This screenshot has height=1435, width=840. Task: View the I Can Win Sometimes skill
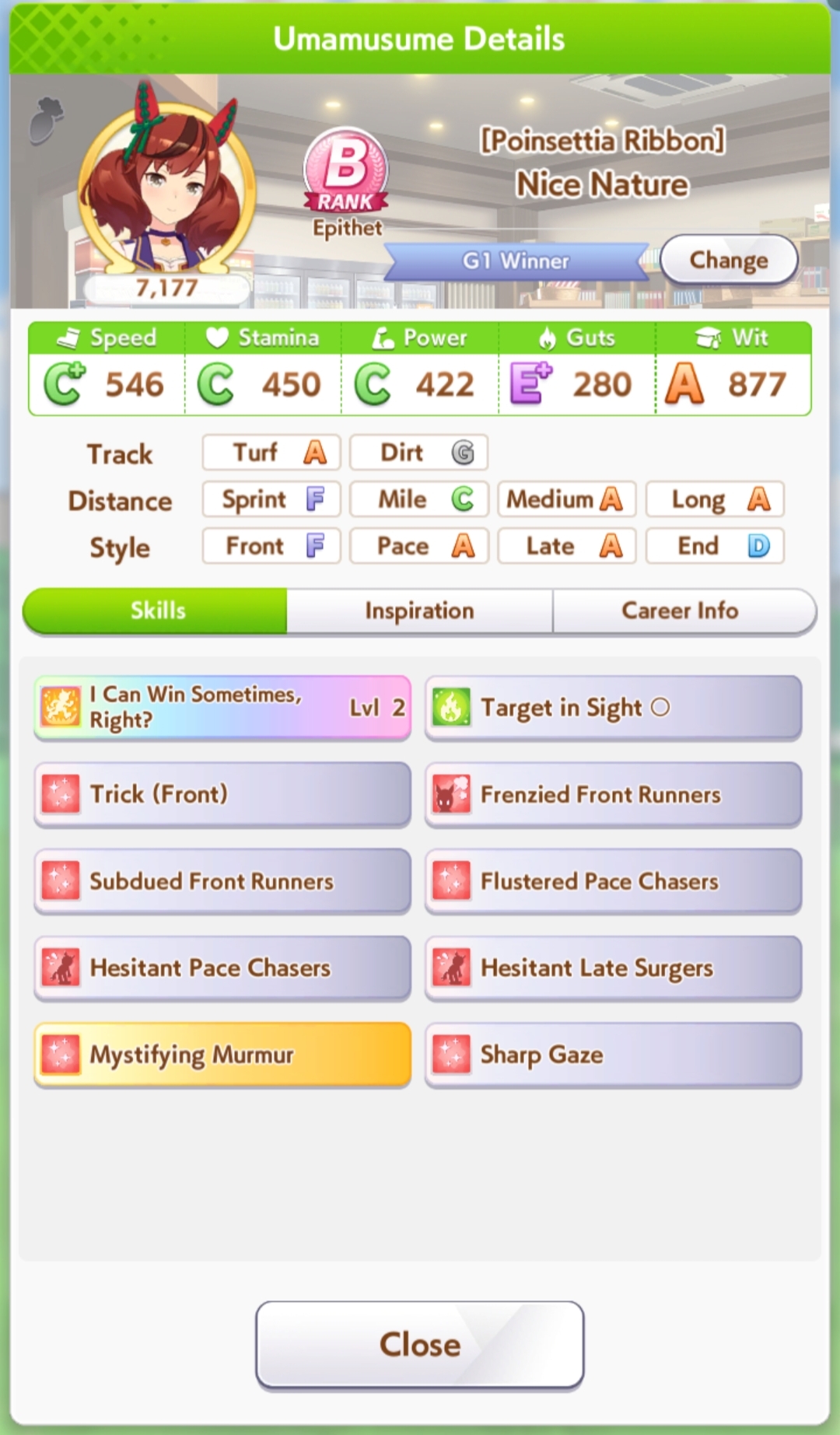pos(222,707)
